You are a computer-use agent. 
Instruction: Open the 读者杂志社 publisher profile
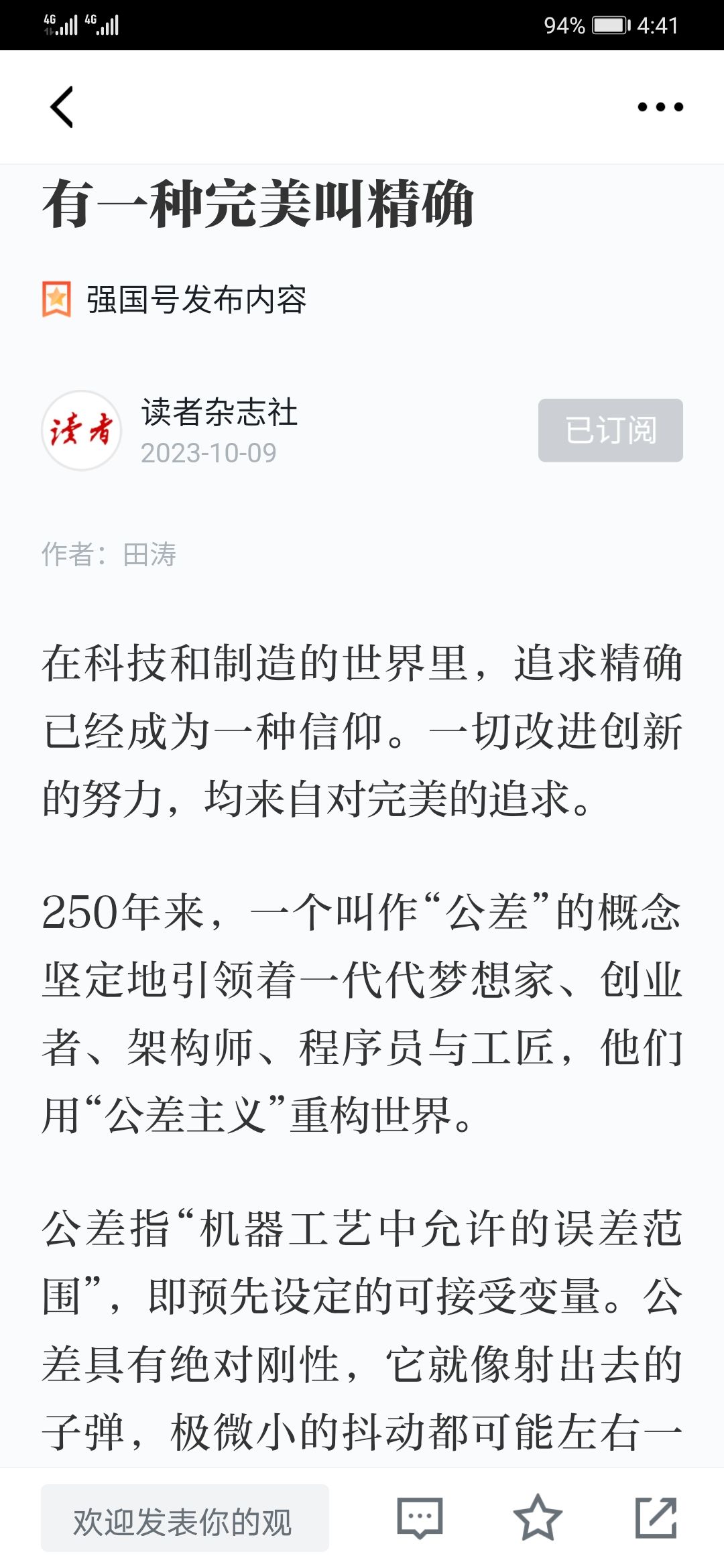(219, 412)
